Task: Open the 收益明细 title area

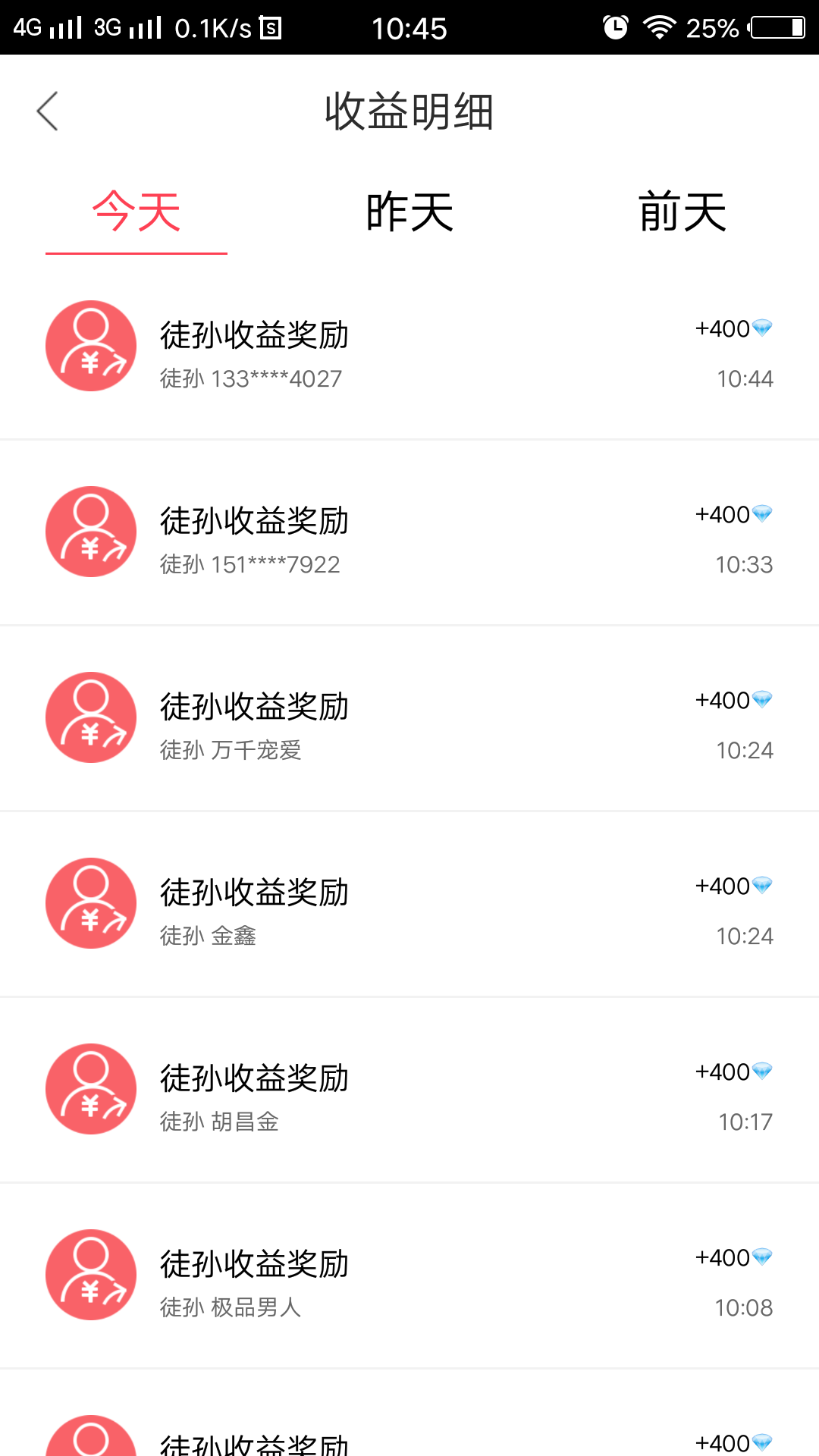Action: (x=409, y=112)
